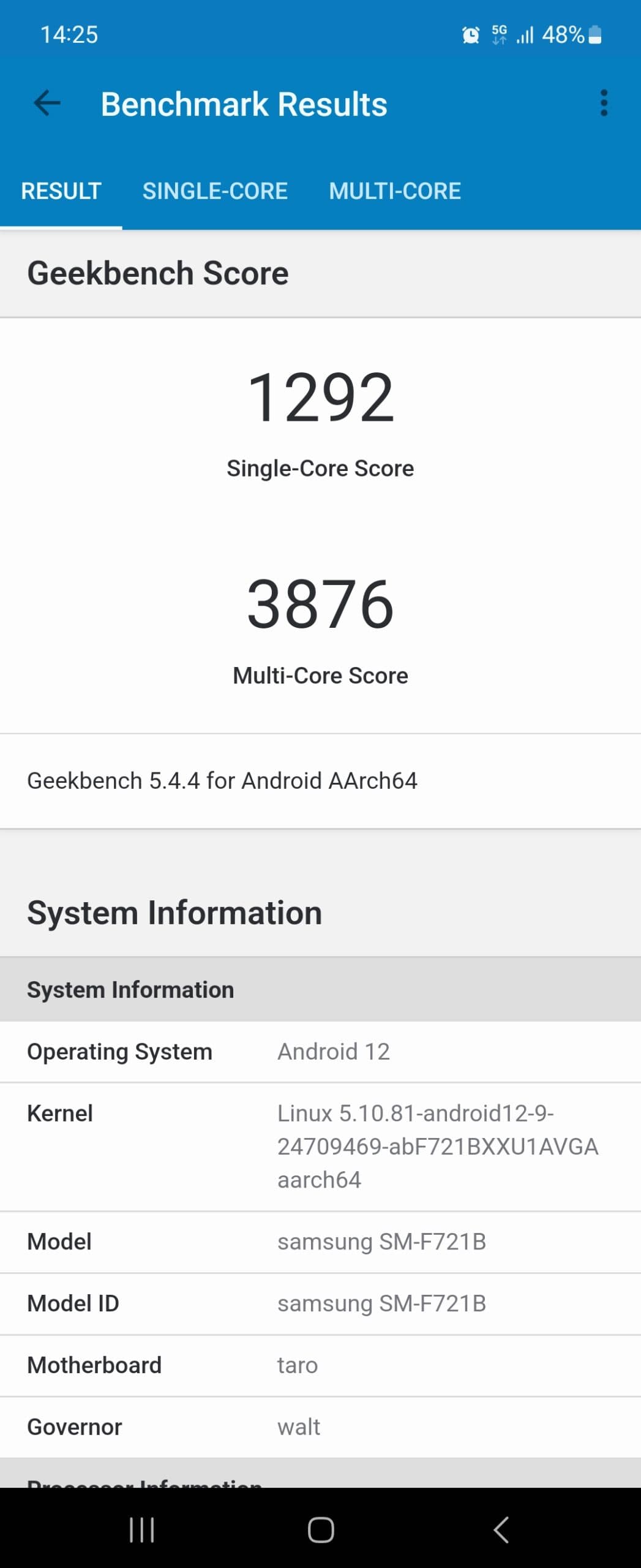Screen dimensions: 641x1568
Task: Open the three-dot overflow menu
Action: (604, 103)
